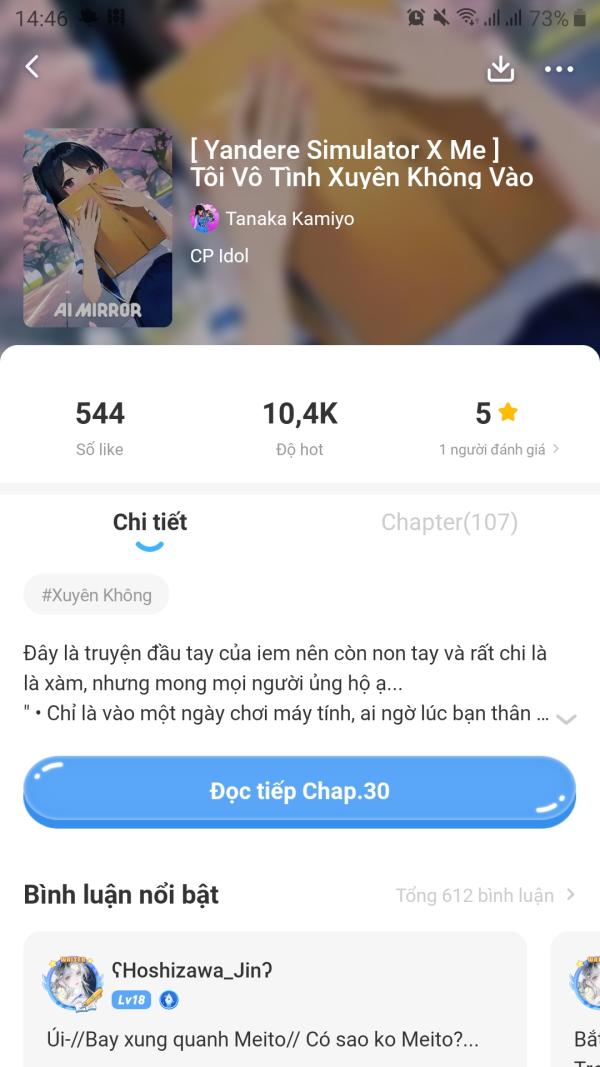This screenshot has width=600, height=1067.
Task: Tap the story cover image
Action: point(98,228)
